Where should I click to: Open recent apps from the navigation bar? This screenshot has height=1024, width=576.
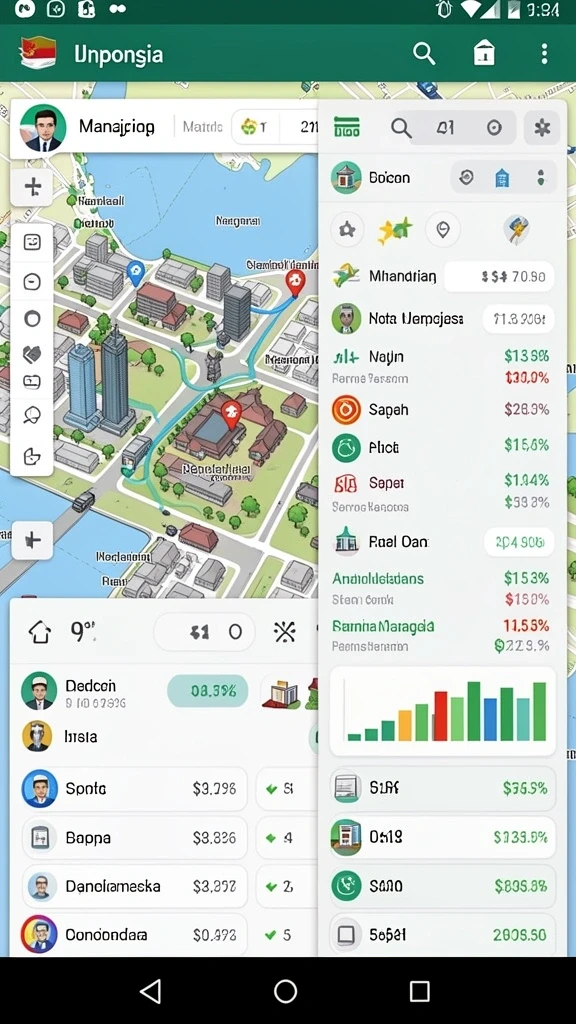coord(419,991)
